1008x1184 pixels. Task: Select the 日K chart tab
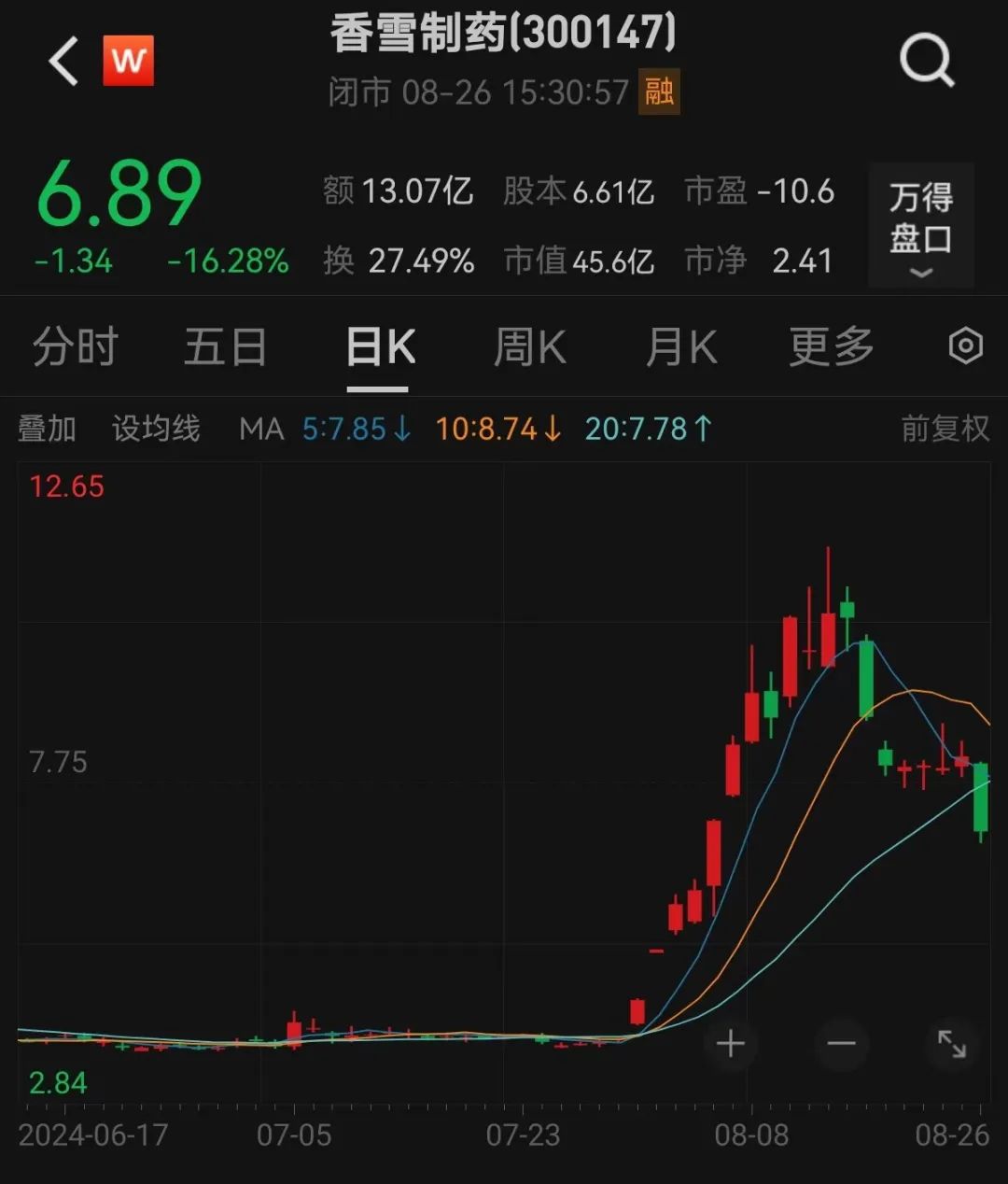[379, 347]
